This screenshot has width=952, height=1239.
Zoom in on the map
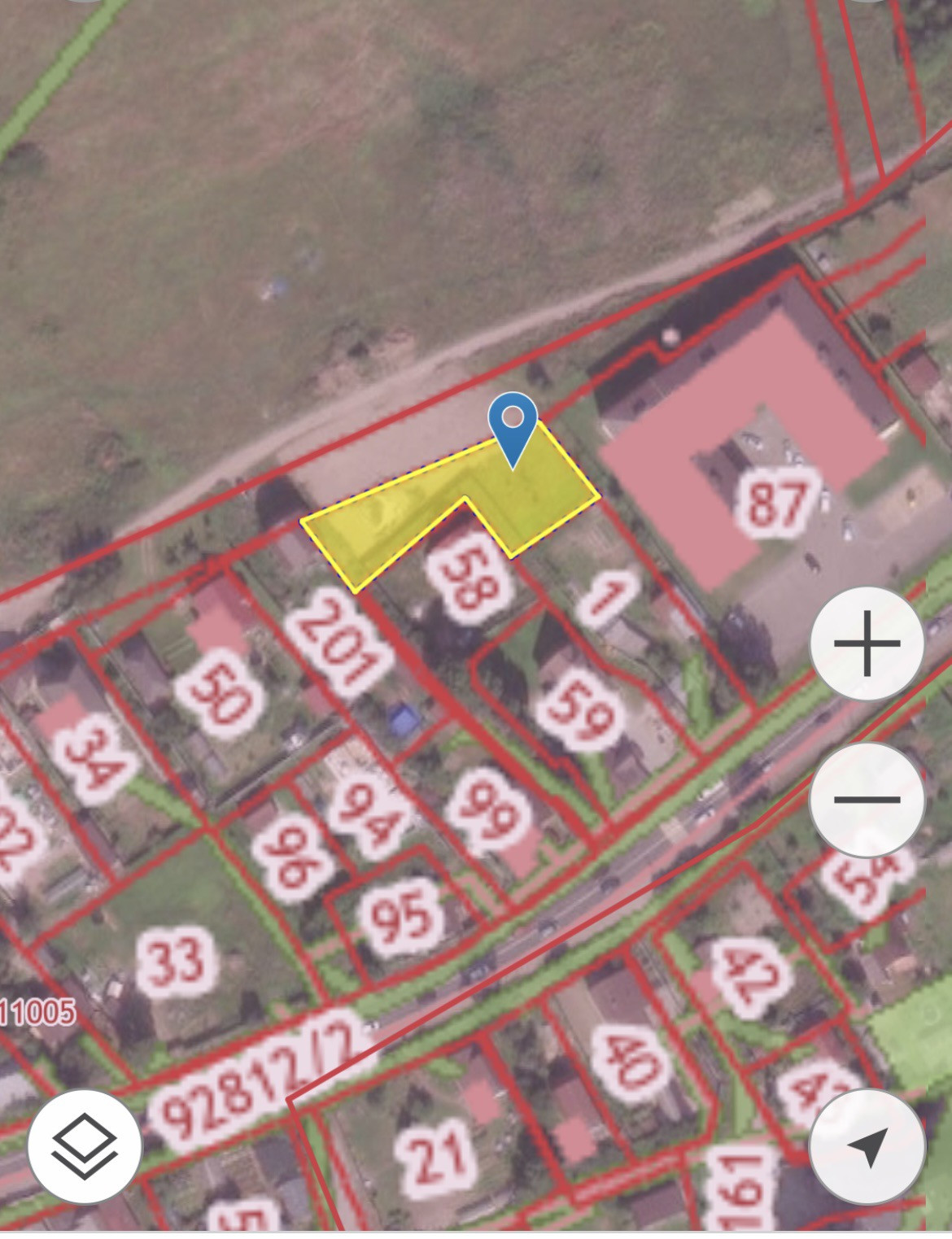(x=867, y=643)
